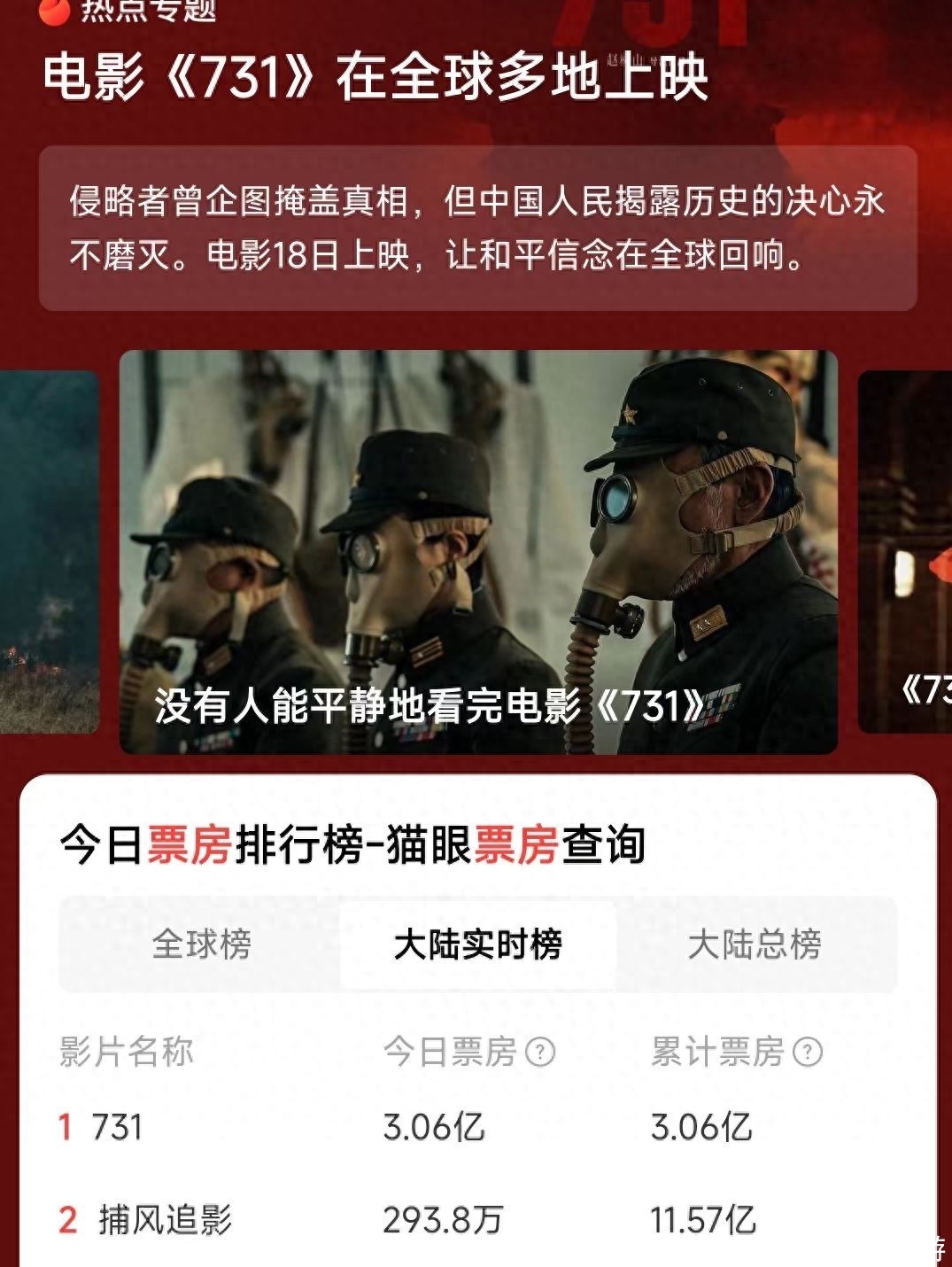Show help for 累计票房 column

tap(807, 1053)
